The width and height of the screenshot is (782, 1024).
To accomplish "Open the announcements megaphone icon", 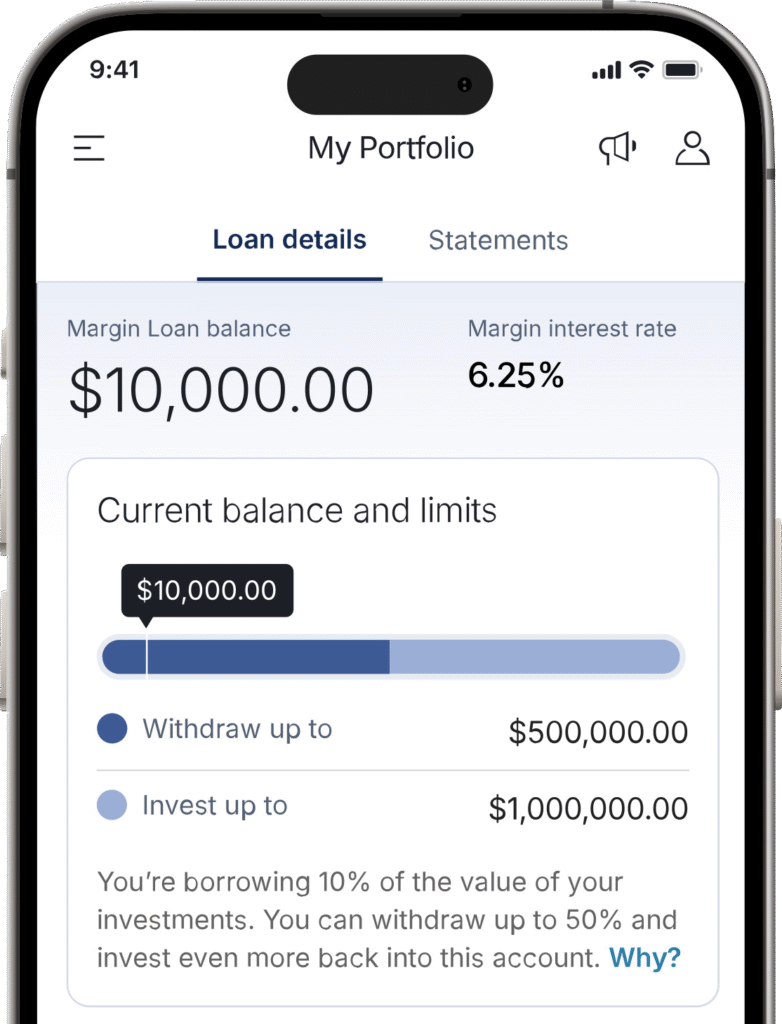I will (617, 148).
